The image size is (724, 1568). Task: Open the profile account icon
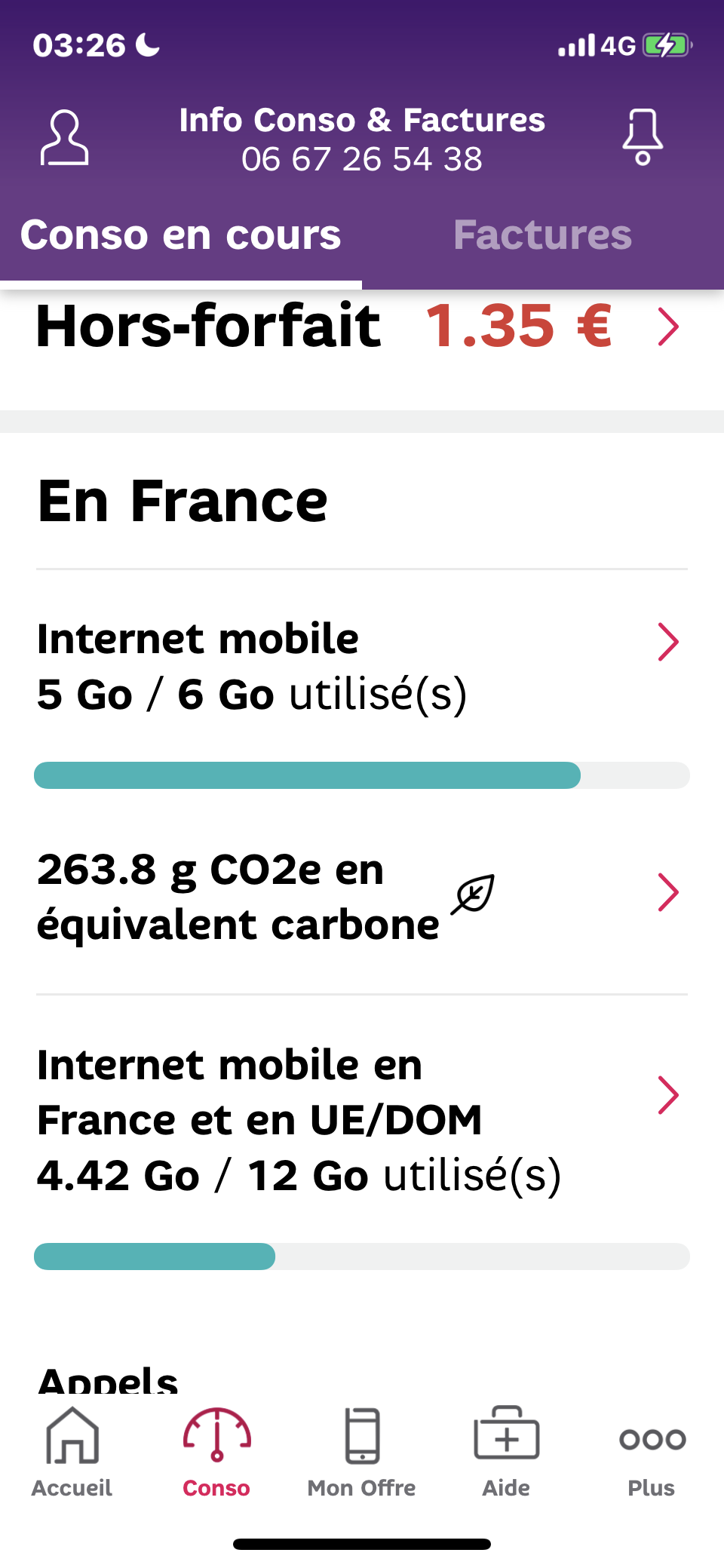pos(64,138)
